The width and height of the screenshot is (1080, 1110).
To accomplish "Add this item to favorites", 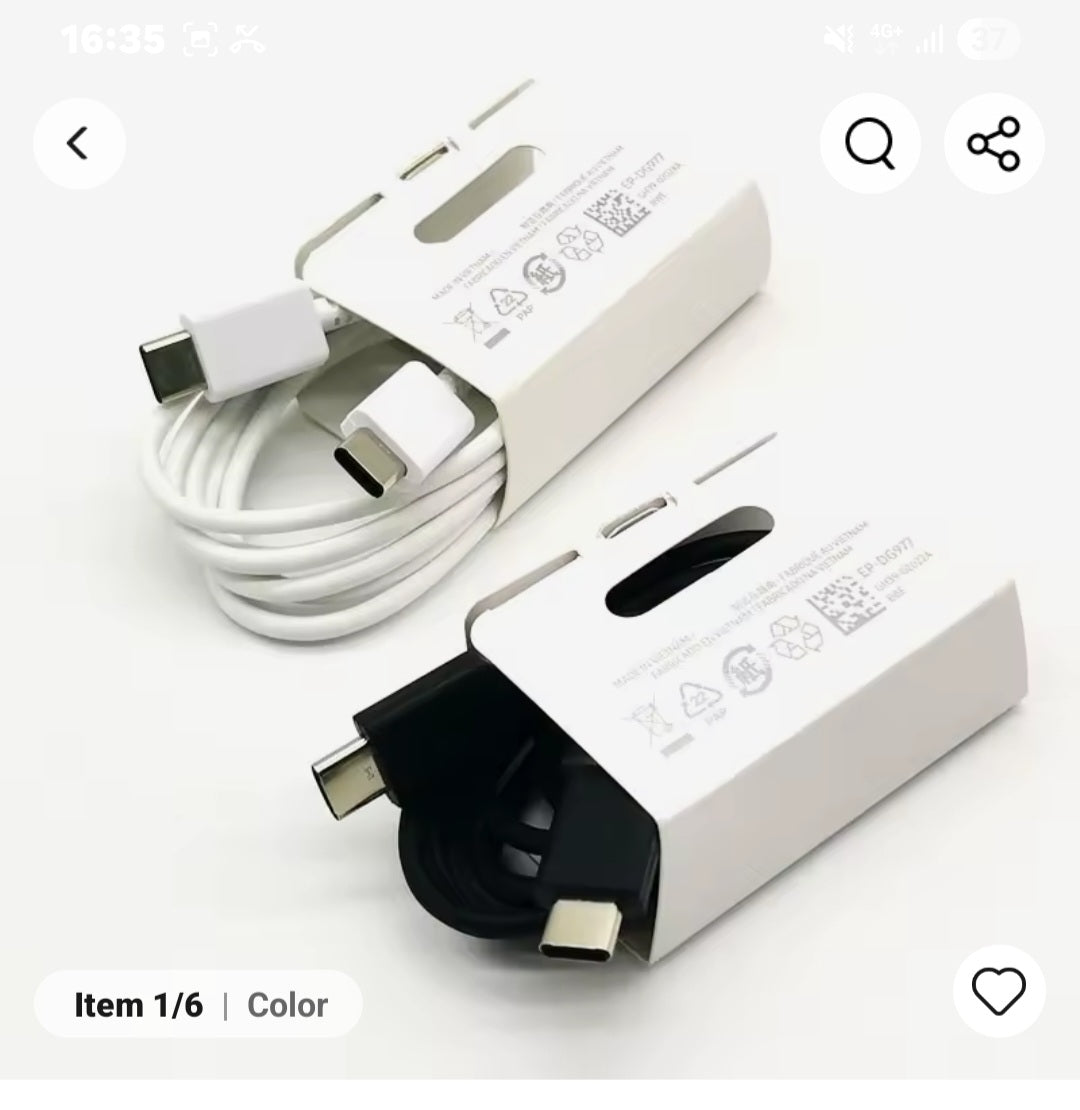I will click(x=999, y=991).
